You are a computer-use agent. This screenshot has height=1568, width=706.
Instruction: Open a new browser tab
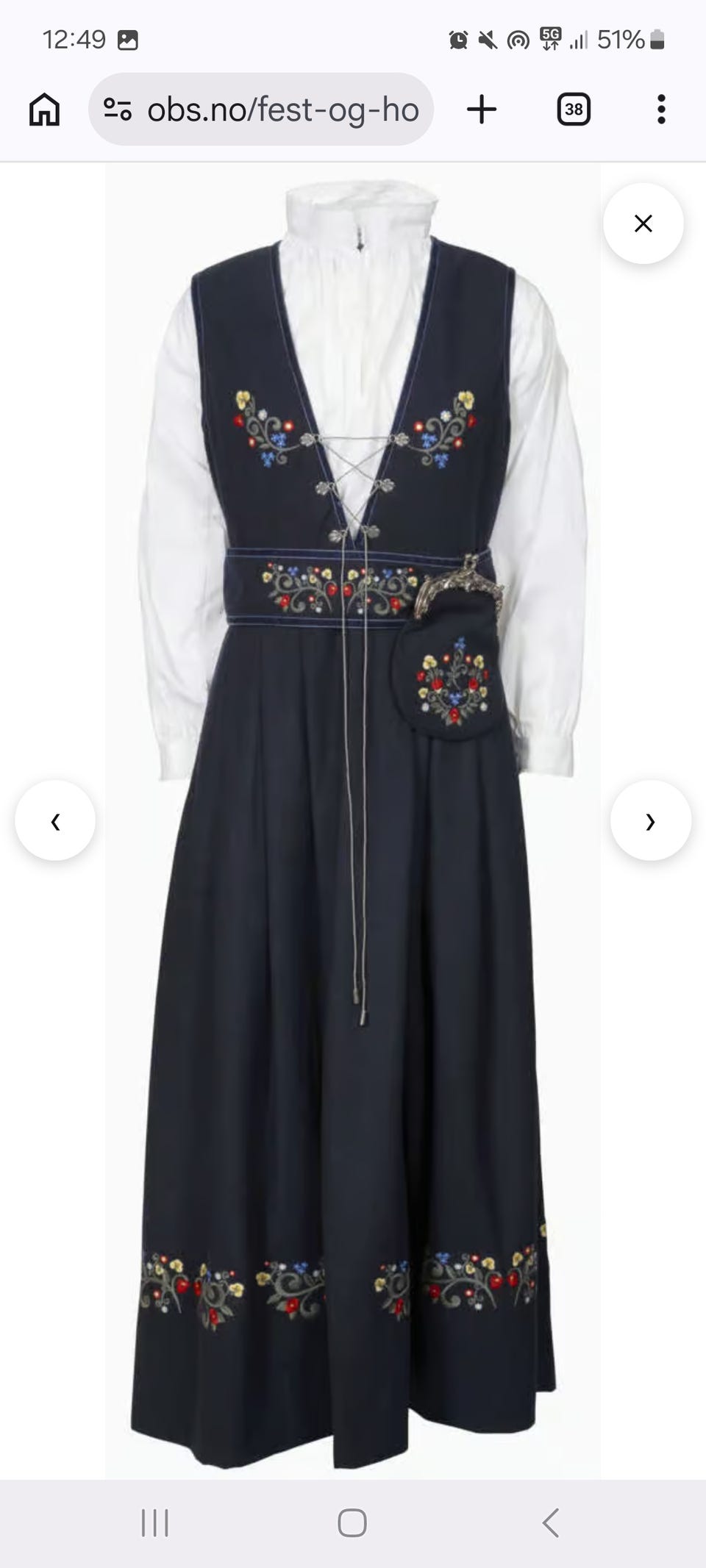coord(482,110)
